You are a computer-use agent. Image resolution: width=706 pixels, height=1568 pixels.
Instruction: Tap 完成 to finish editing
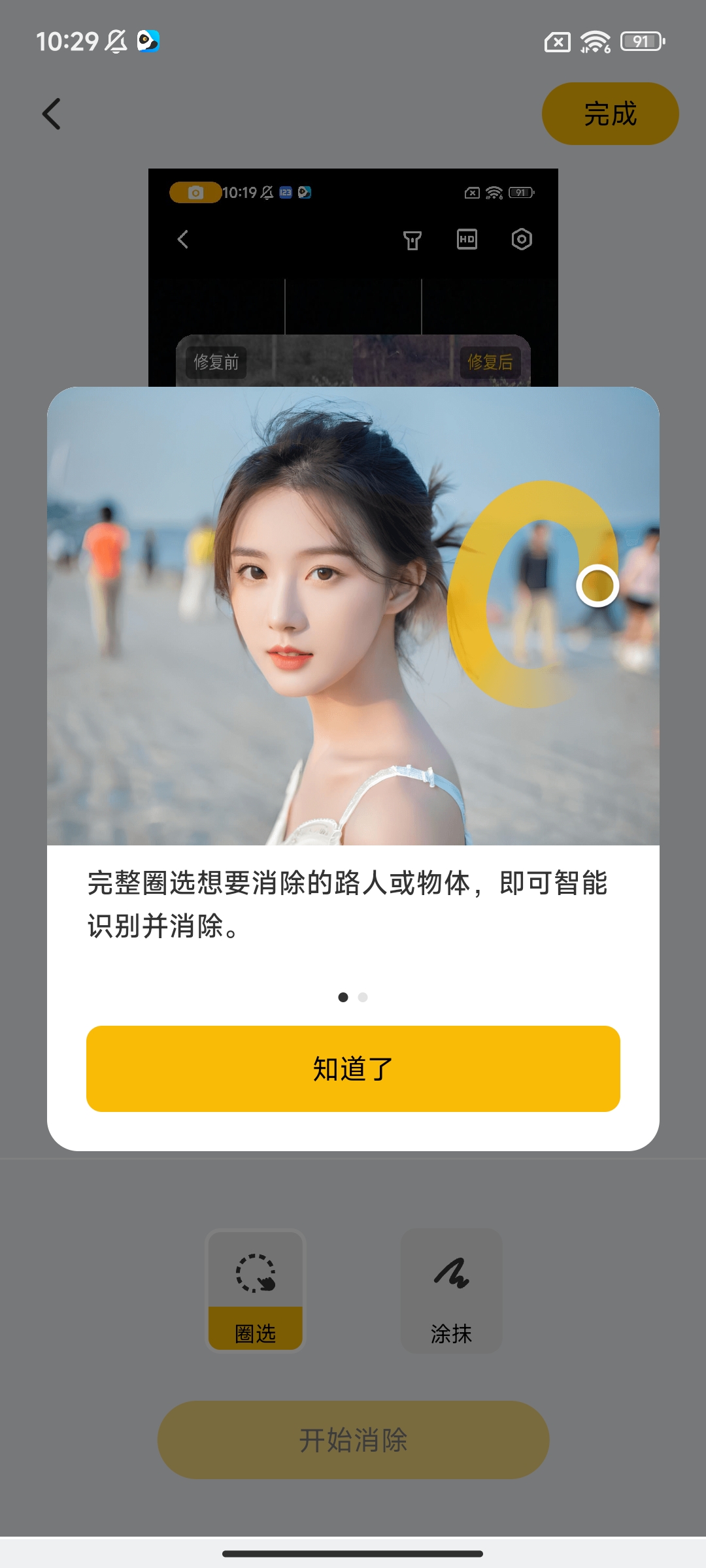[610, 114]
